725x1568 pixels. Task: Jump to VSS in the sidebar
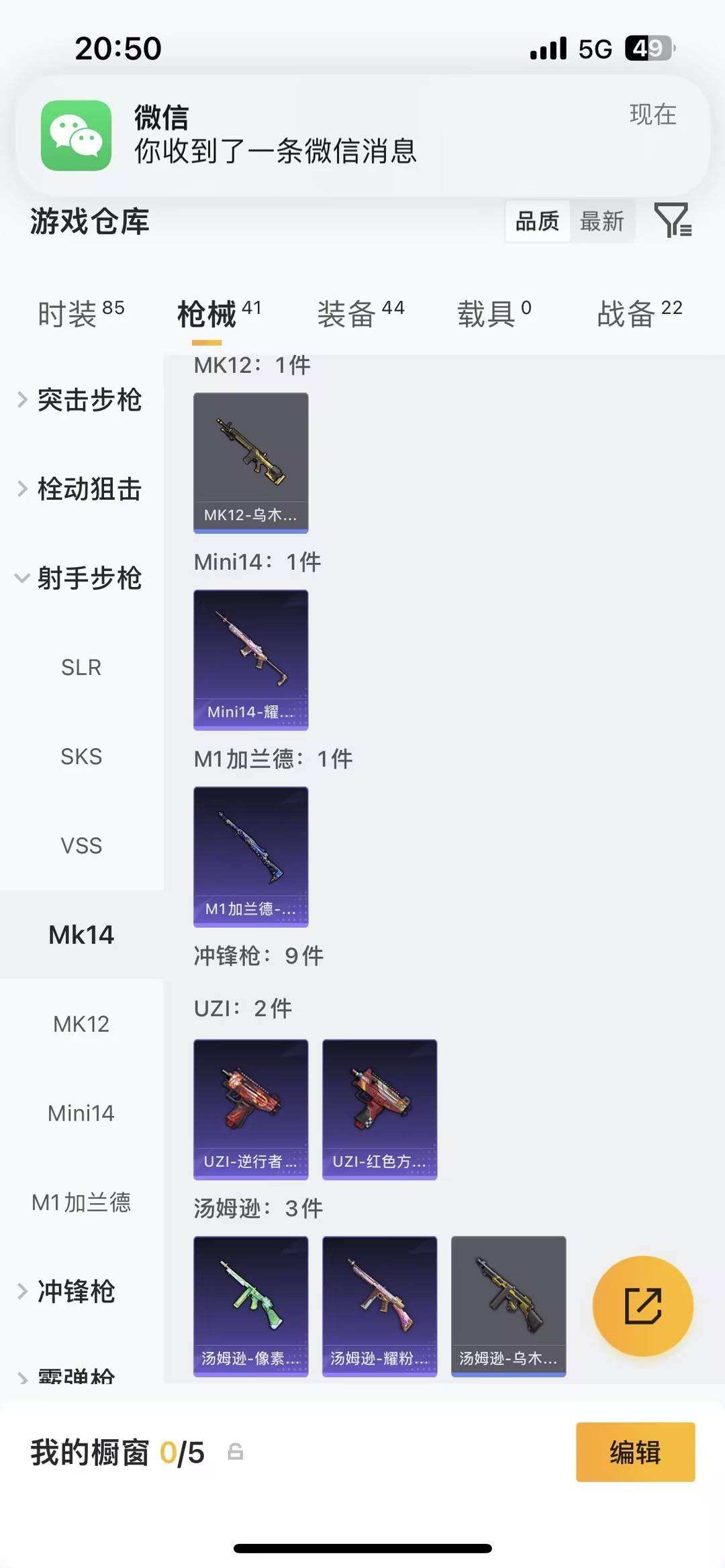[81, 845]
